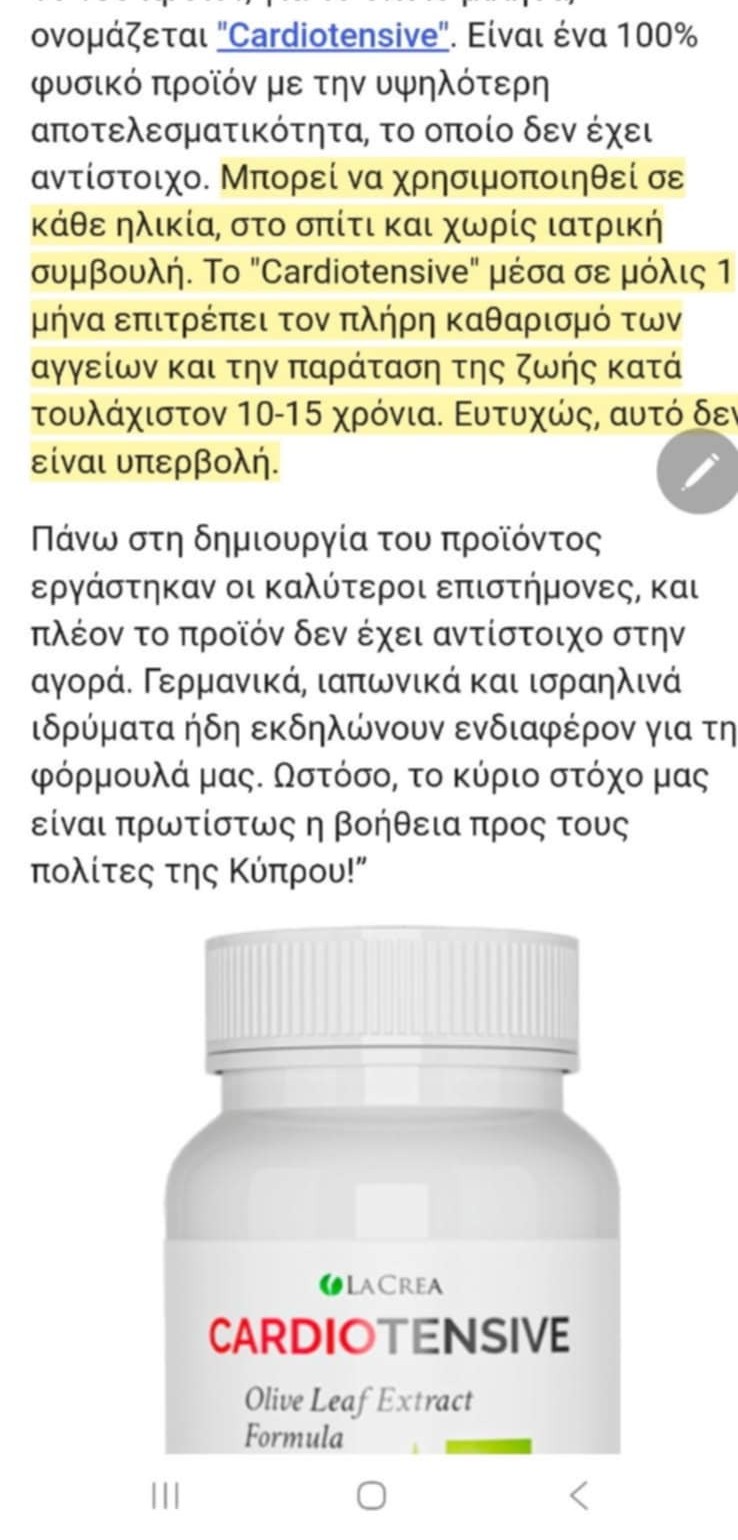This screenshot has height=1540, width=738.
Task: Tap the pencil edit button
Action: [x=700, y=472]
